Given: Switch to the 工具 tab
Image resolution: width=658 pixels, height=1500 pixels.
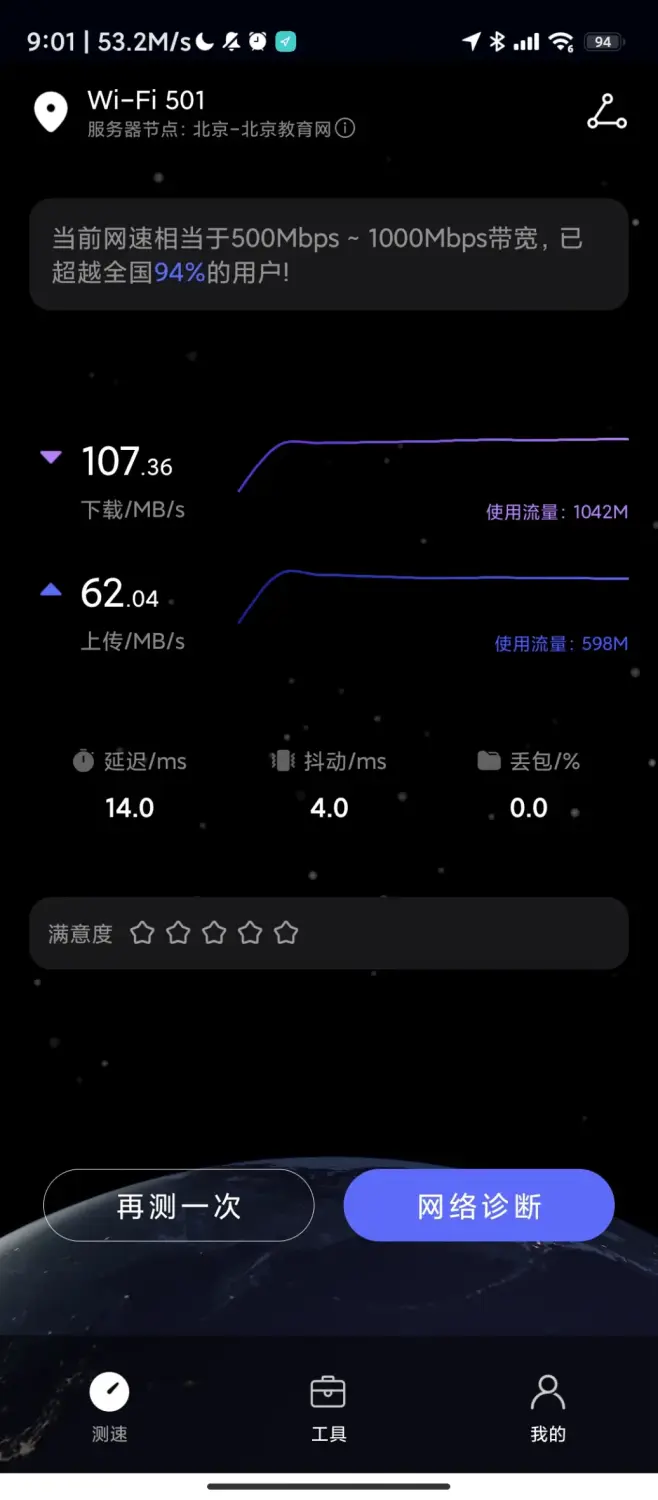Looking at the screenshot, I should (328, 1406).
